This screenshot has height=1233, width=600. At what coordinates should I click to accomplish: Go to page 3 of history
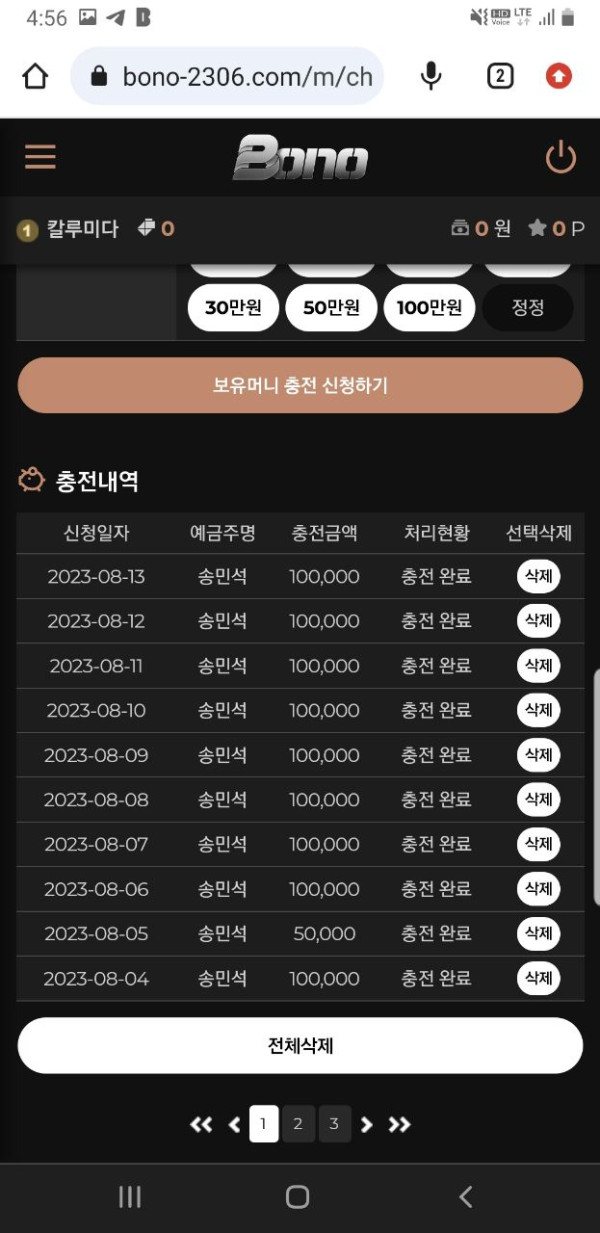point(334,1124)
